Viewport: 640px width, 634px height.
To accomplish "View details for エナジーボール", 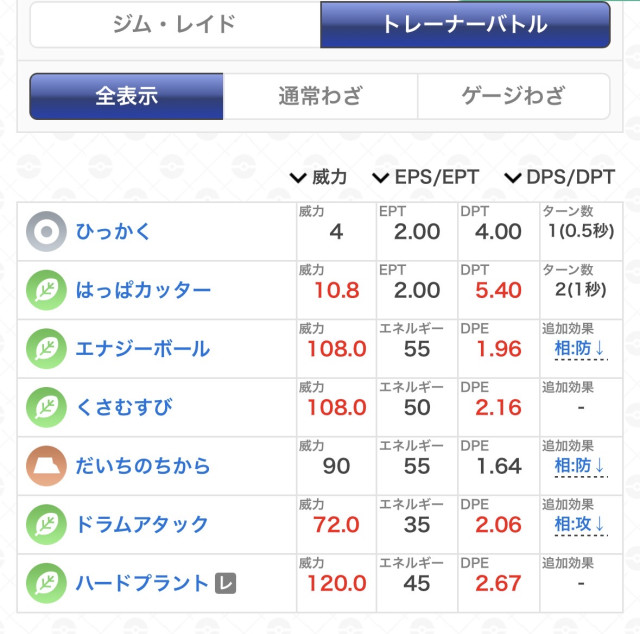I will (x=143, y=349).
